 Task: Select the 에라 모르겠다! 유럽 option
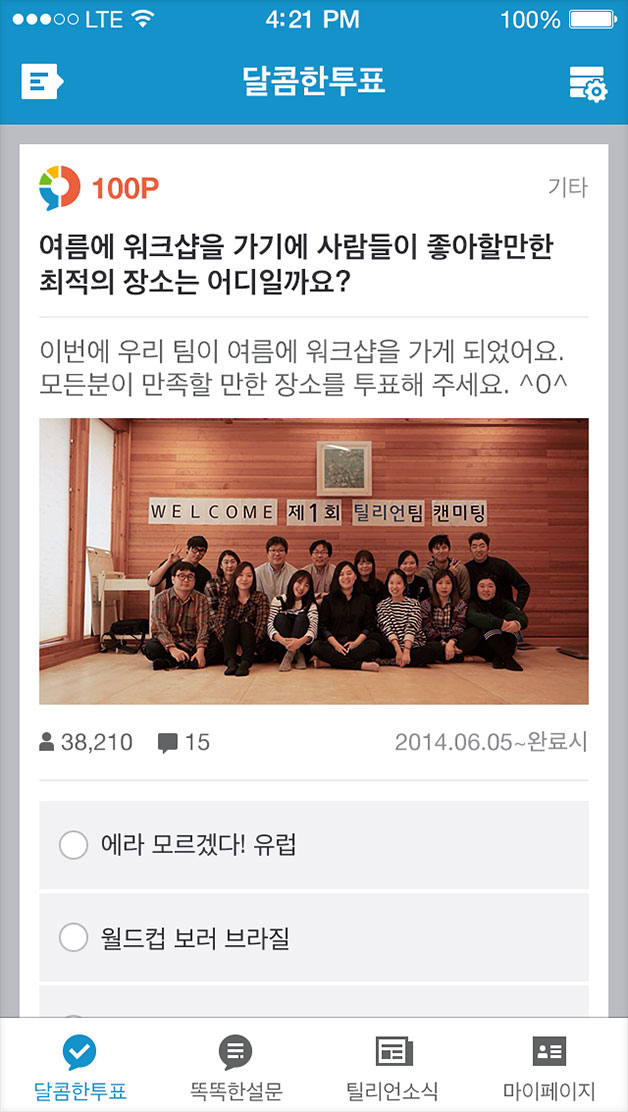74,845
